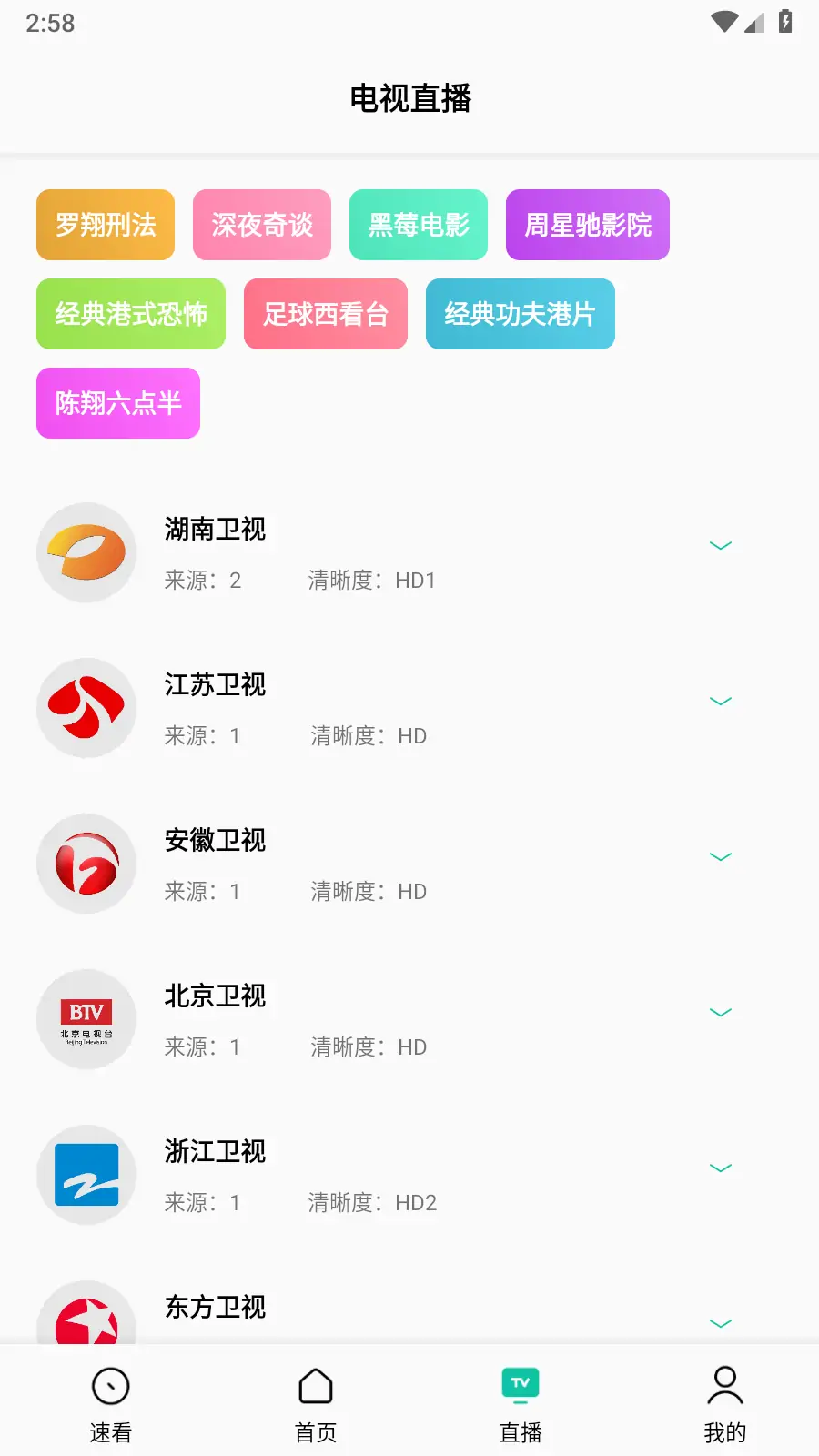
Task: Select the 陈翔六点半 tag
Action: coord(117,403)
